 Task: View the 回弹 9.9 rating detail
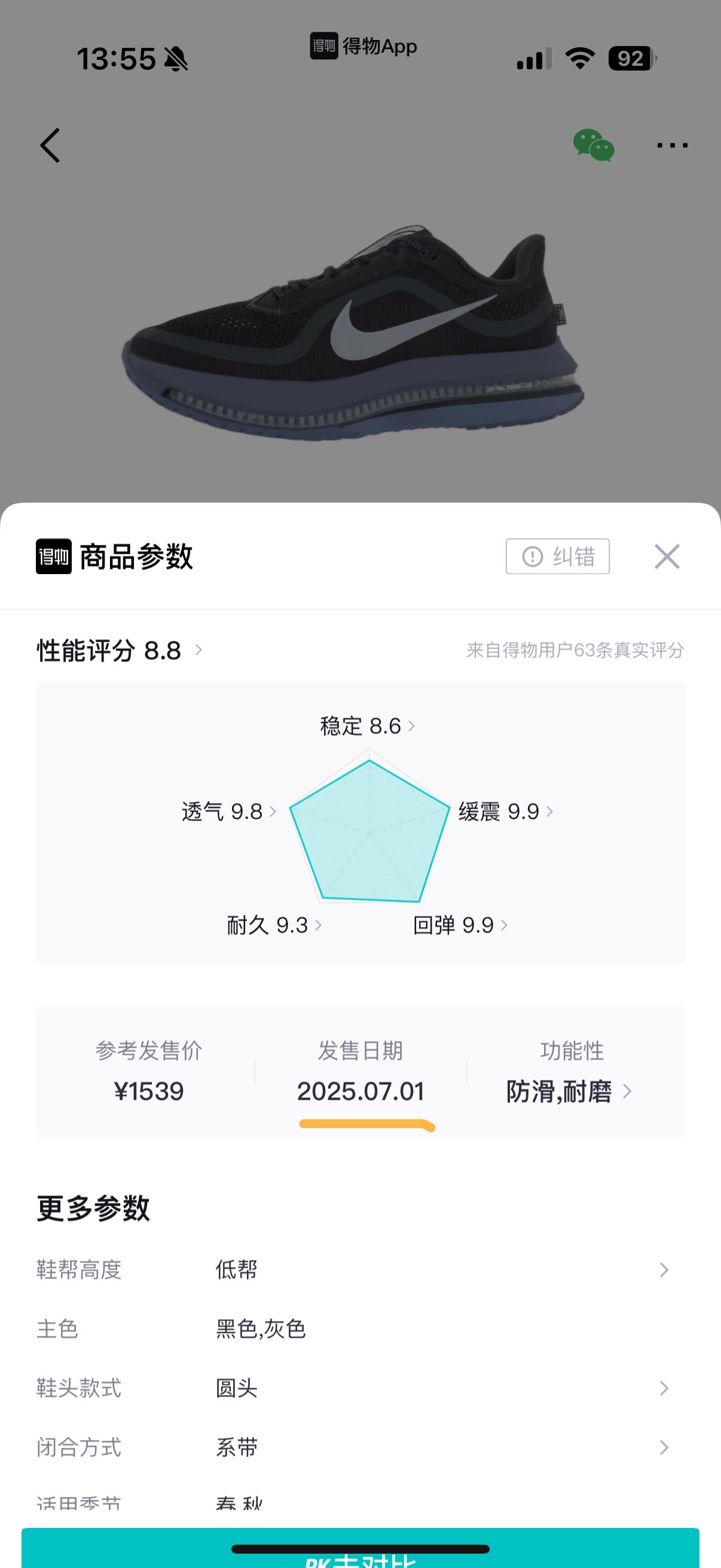[460, 925]
